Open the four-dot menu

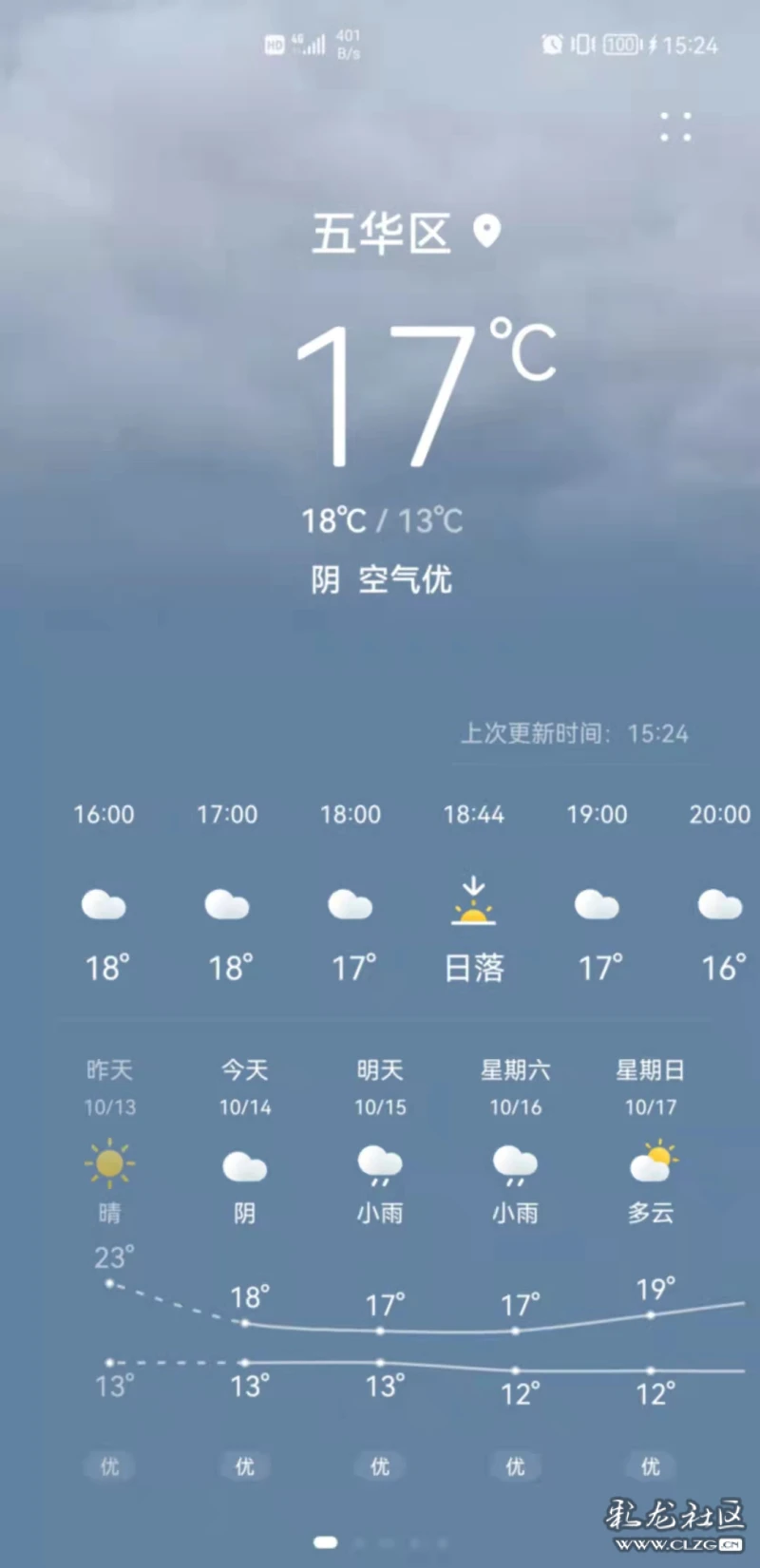tap(675, 126)
